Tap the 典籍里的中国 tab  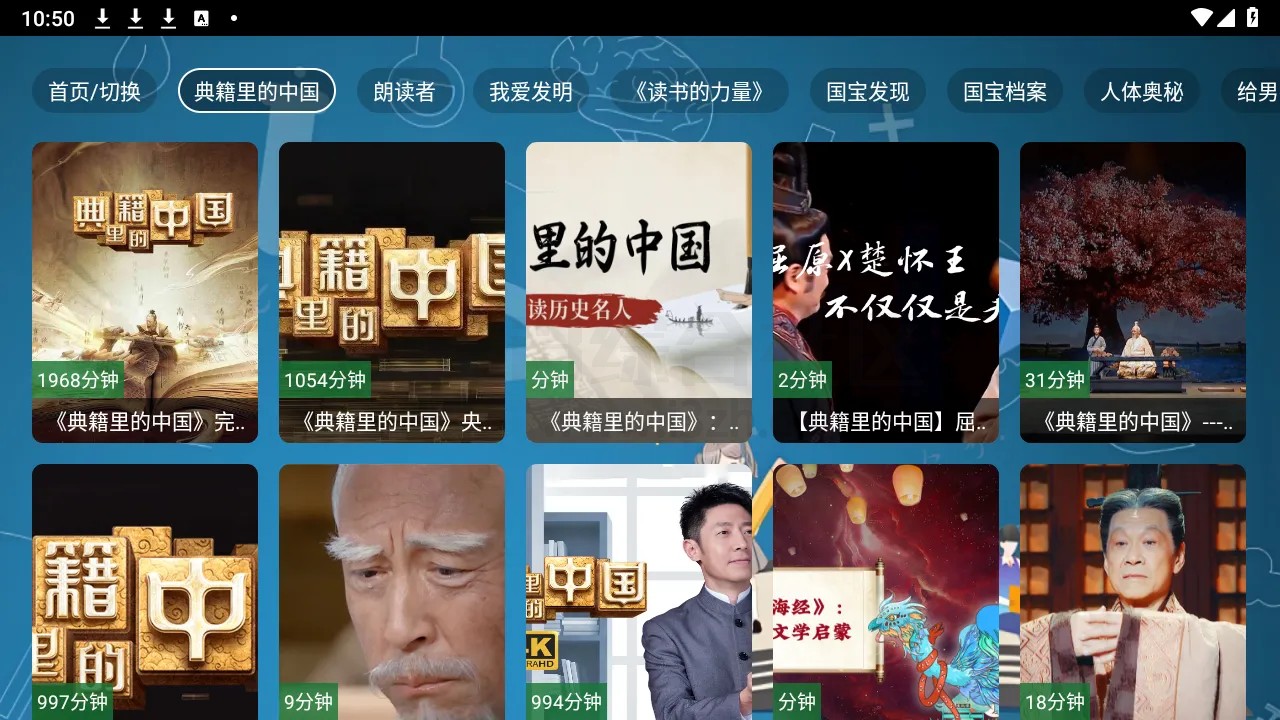tap(256, 92)
